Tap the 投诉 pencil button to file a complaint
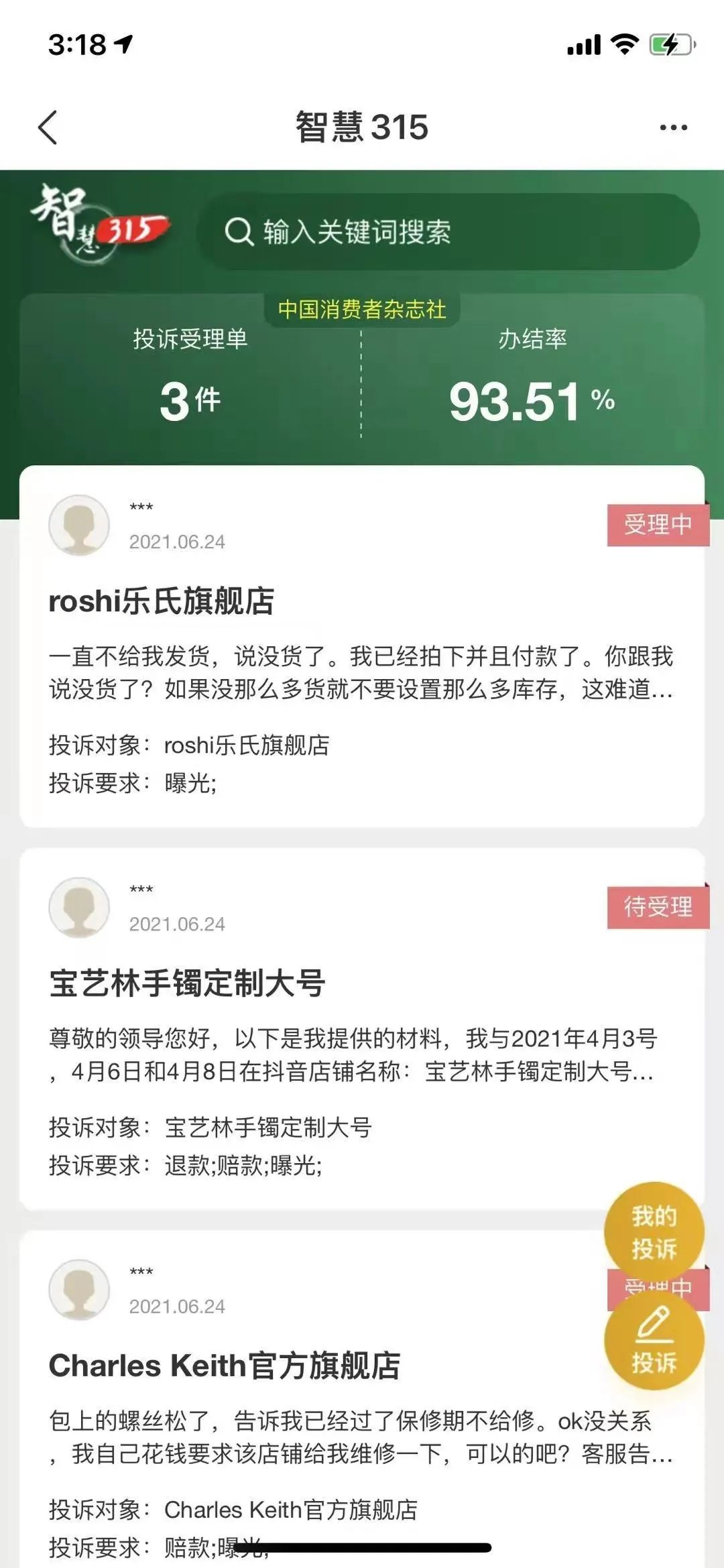The height and width of the screenshot is (1568, 724). 654,1342
